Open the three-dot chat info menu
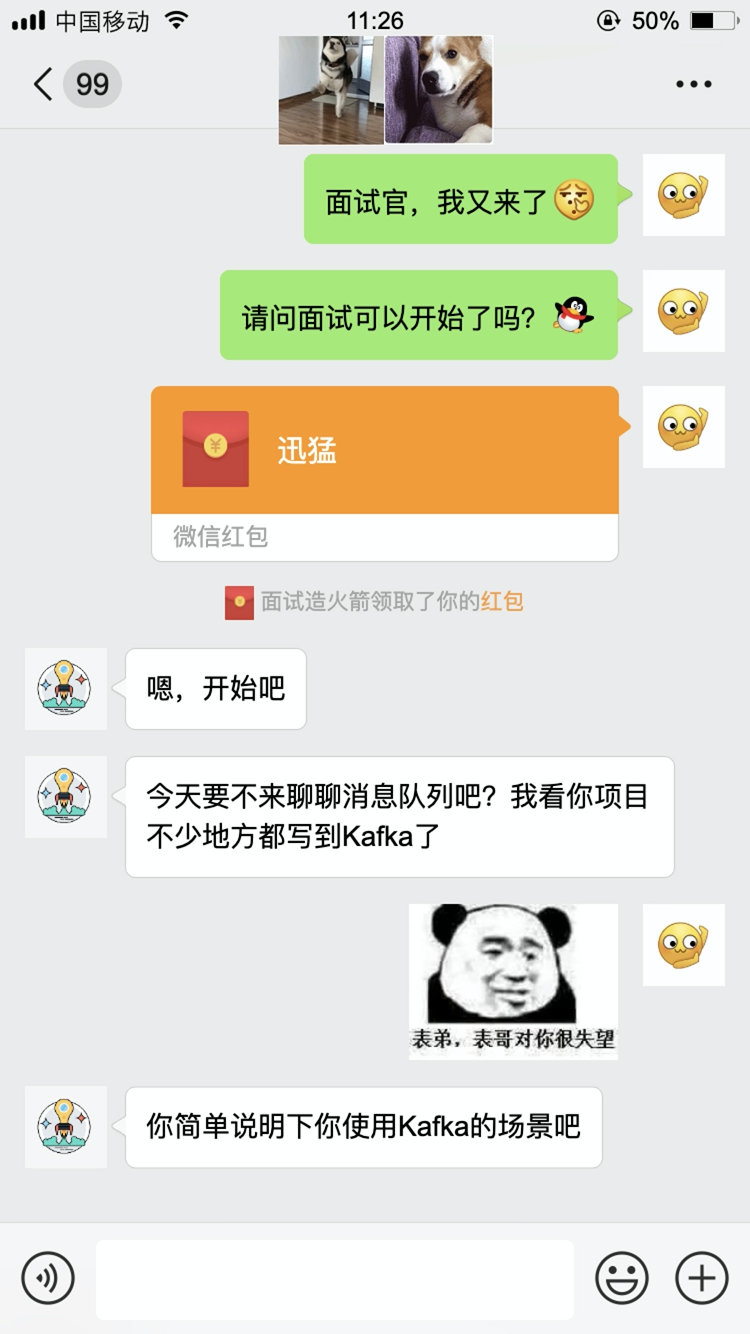This screenshot has width=750, height=1334. (x=693, y=84)
